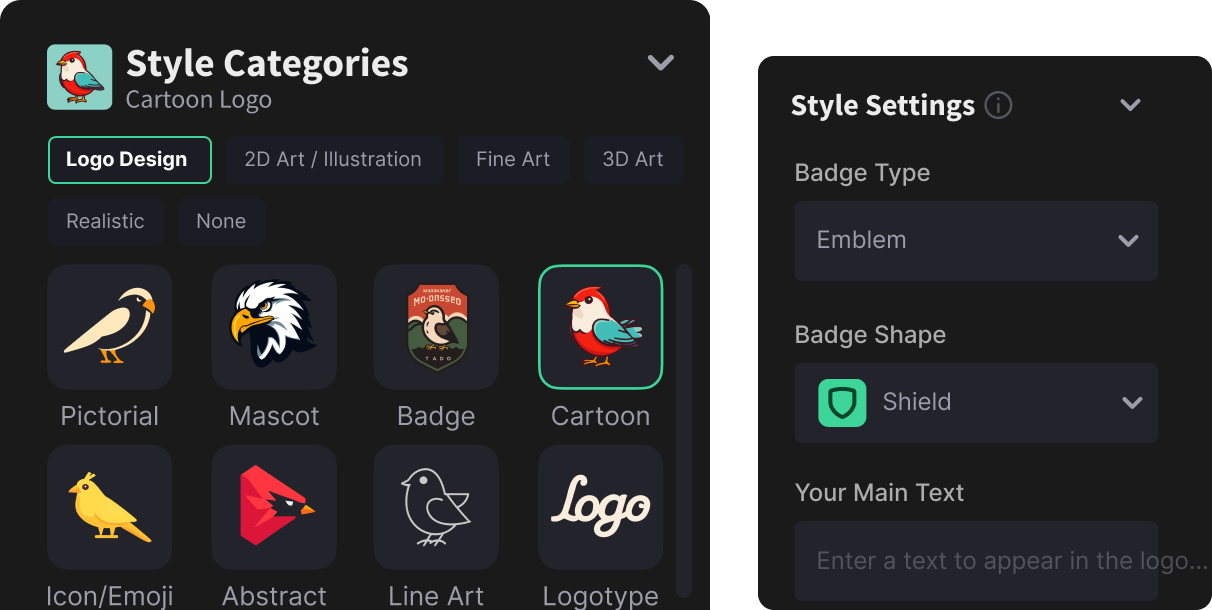This screenshot has height=610, width=1212.
Task: Choose the 3D Art category
Action: click(x=633, y=160)
